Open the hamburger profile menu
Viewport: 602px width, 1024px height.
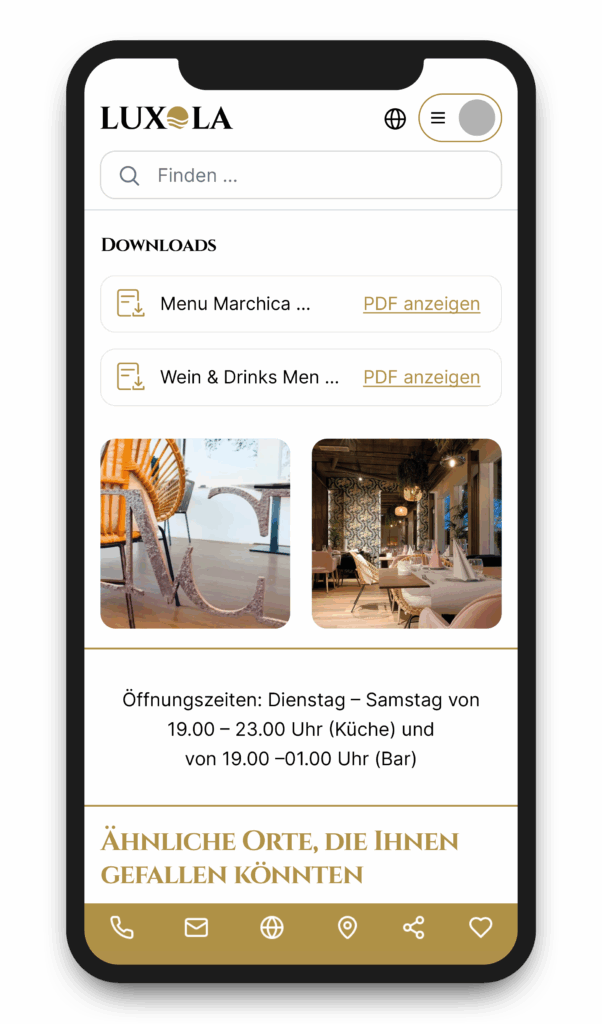coord(459,118)
